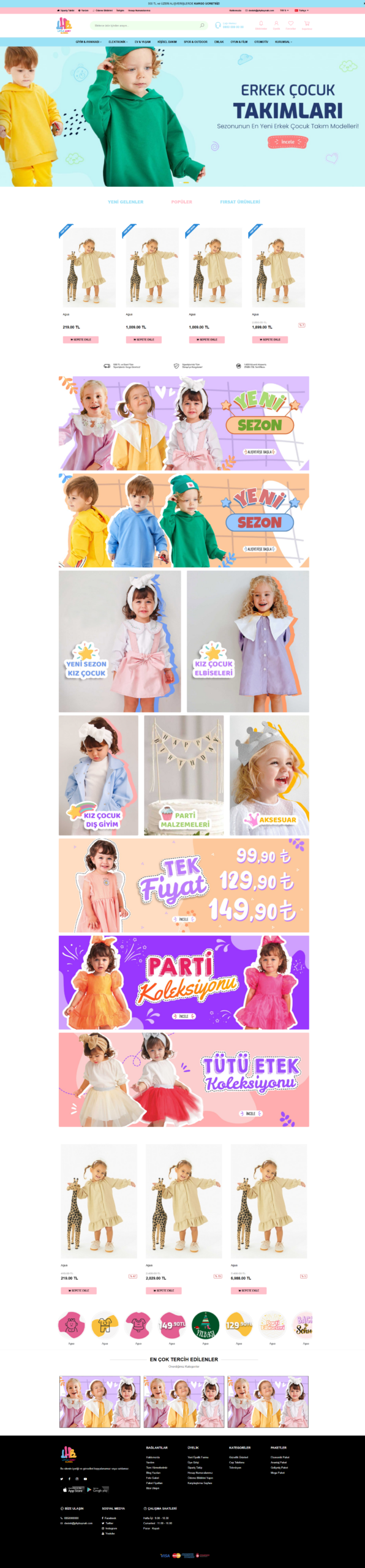This screenshot has height=1568, width=365.
Task: Open the App Store download badge
Action: click(x=72, y=1490)
